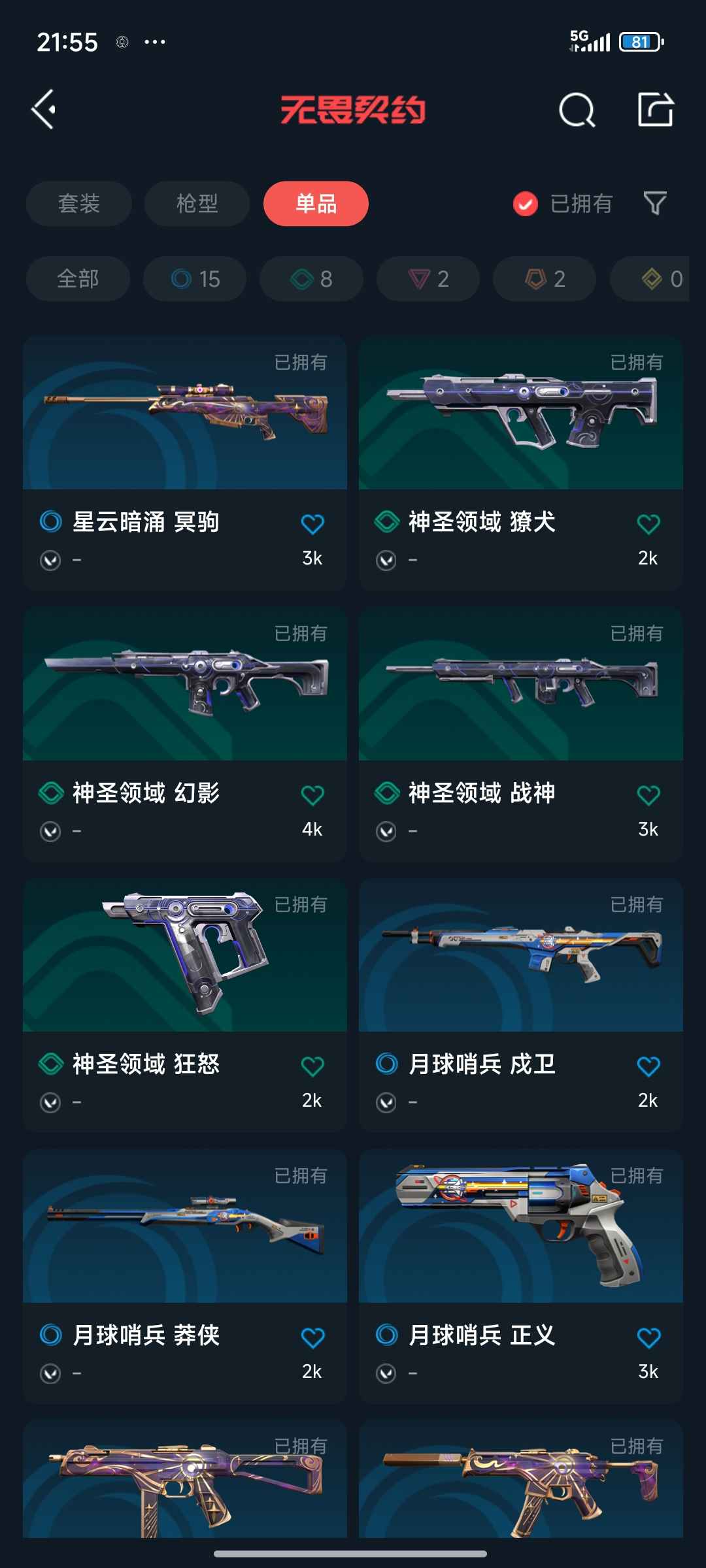Like the 月球哨兵 戍卫 skin
Image resolution: width=706 pixels, height=1568 pixels.
(x=648, y=1066)
